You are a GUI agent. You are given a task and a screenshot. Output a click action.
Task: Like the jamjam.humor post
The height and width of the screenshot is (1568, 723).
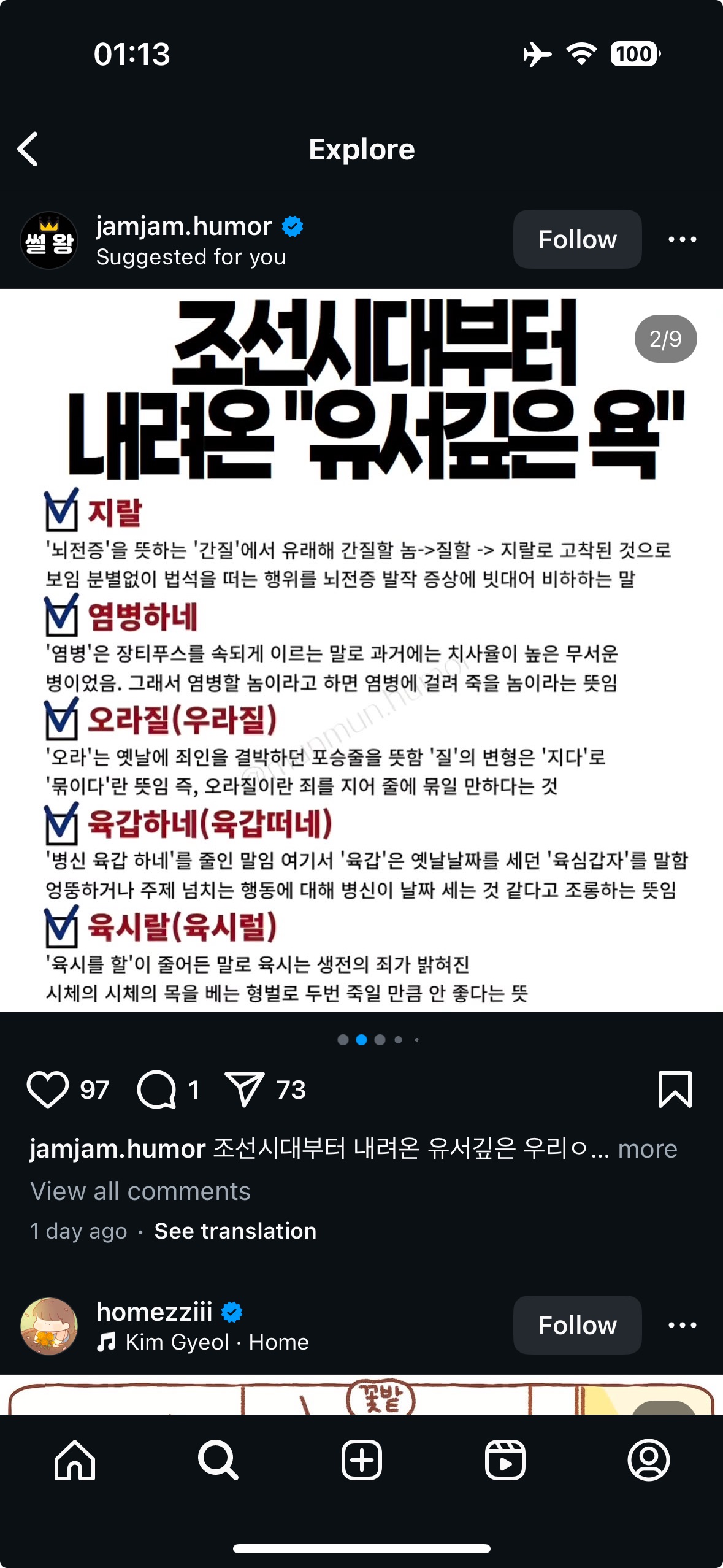coord(48,1090)
